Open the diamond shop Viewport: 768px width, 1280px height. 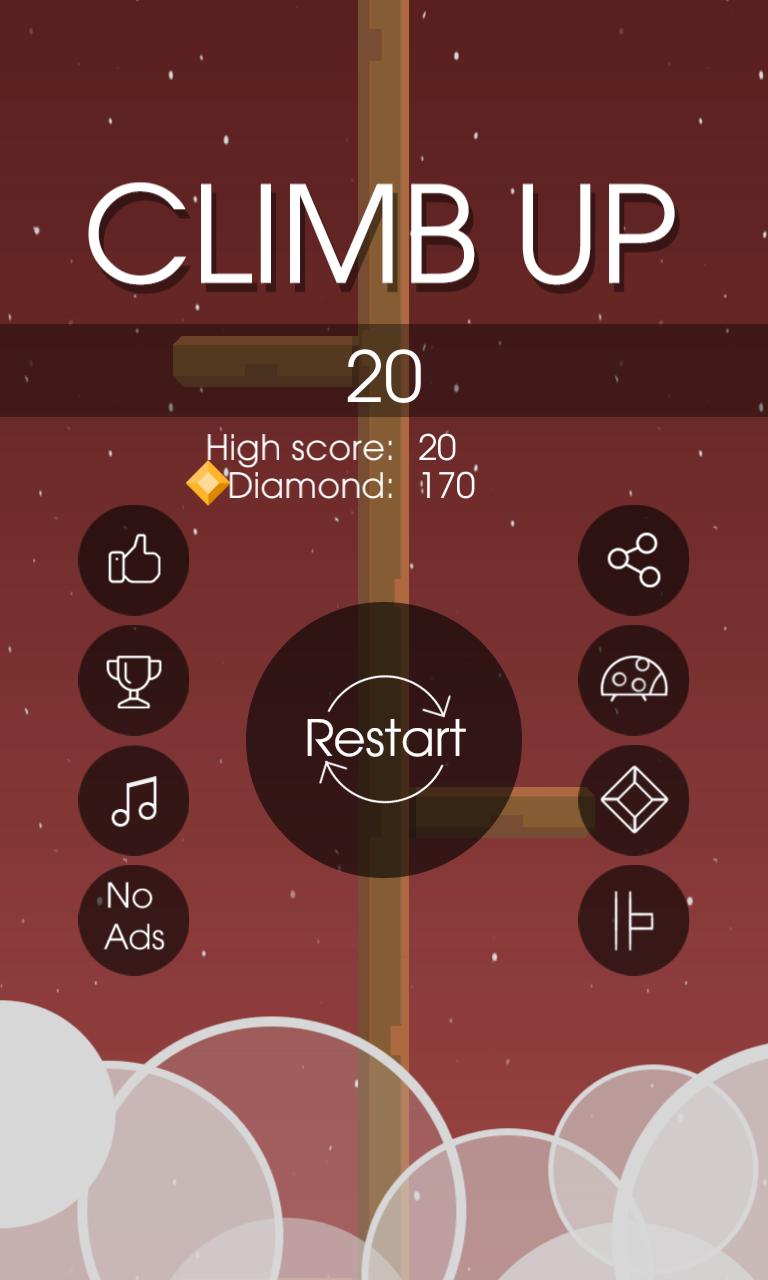pyautogui.click(x=633, y=800)
